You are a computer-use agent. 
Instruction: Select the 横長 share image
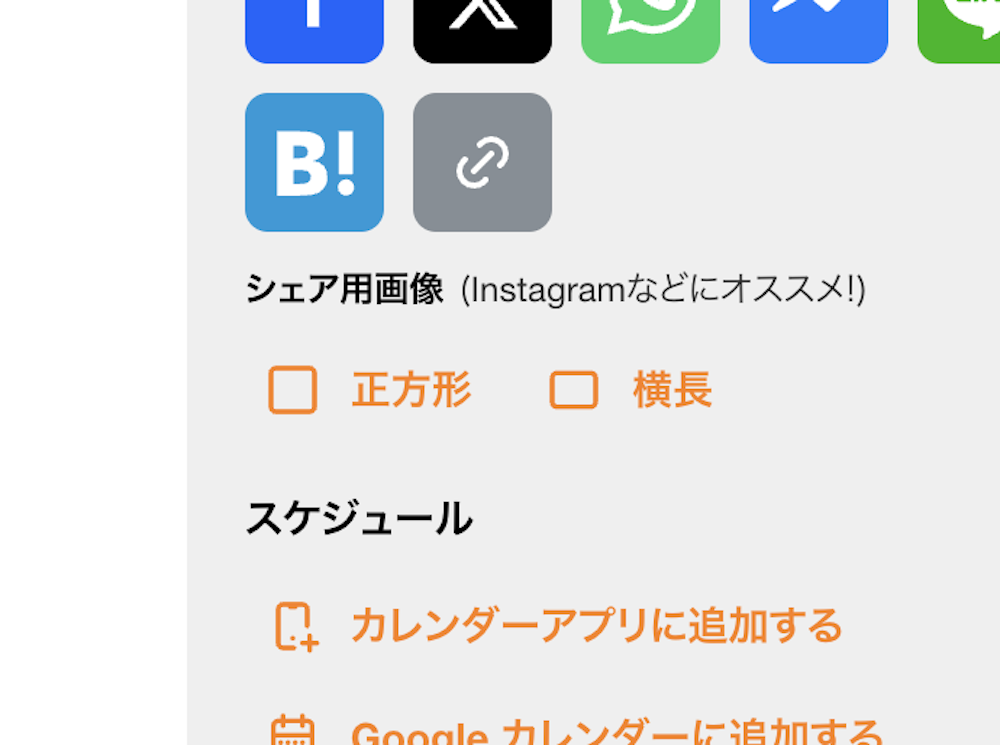(632, 390)
